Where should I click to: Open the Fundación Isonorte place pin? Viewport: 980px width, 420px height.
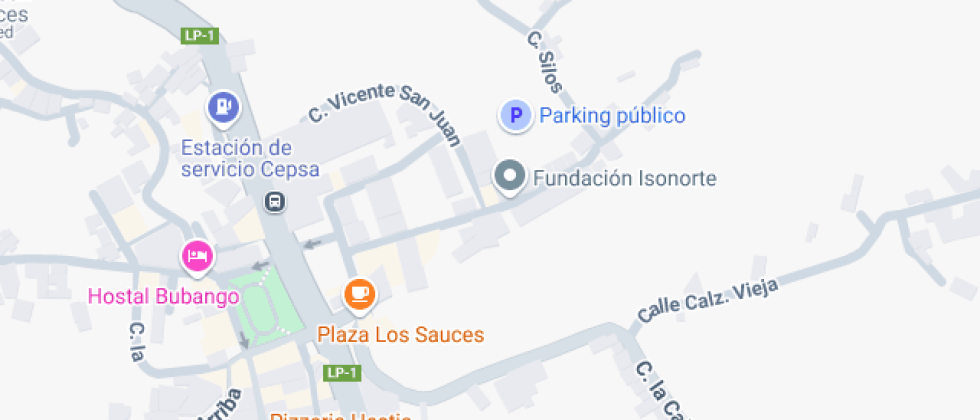[511, 177]
